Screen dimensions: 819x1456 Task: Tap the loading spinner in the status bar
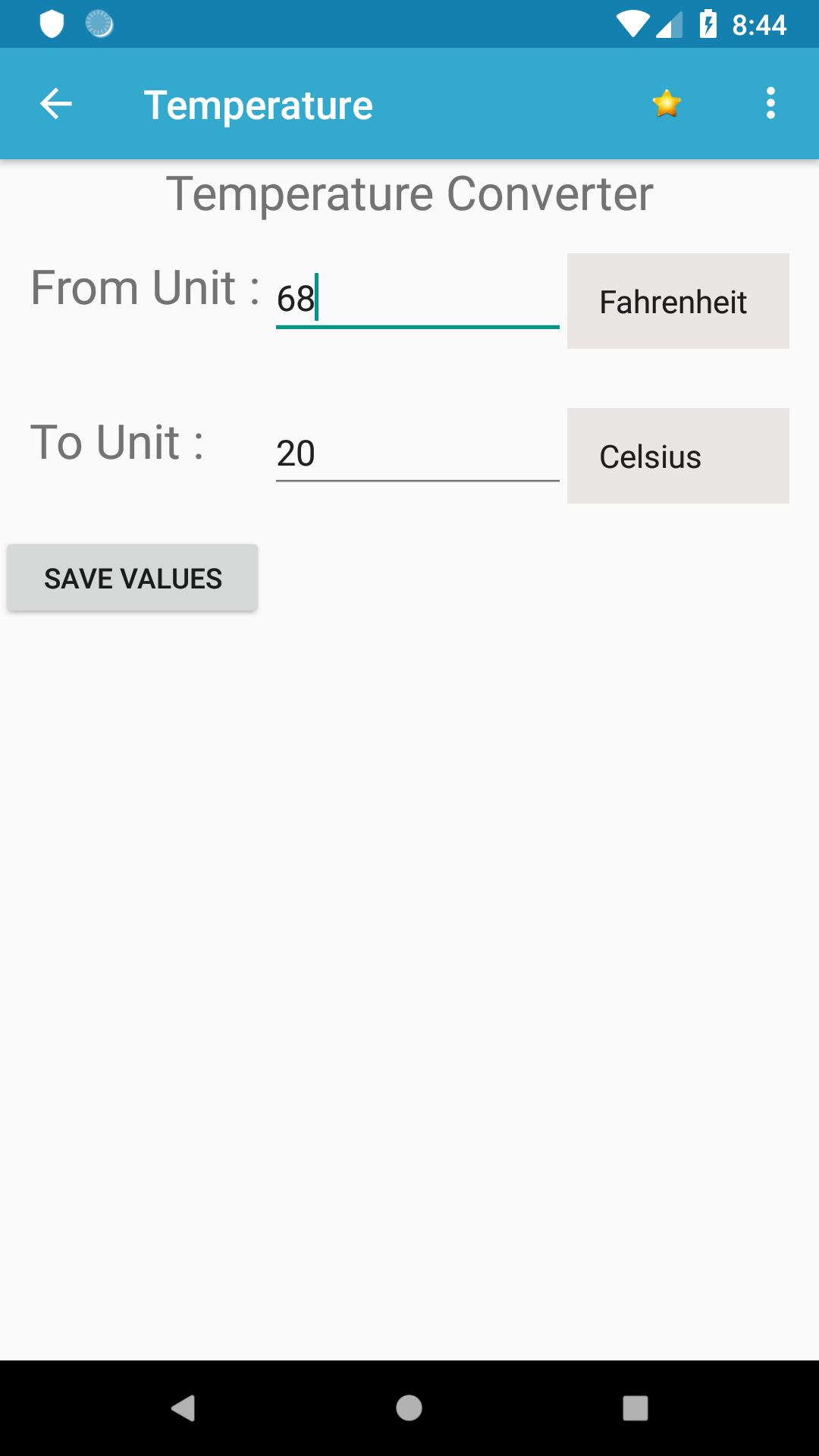coord(99,24)
